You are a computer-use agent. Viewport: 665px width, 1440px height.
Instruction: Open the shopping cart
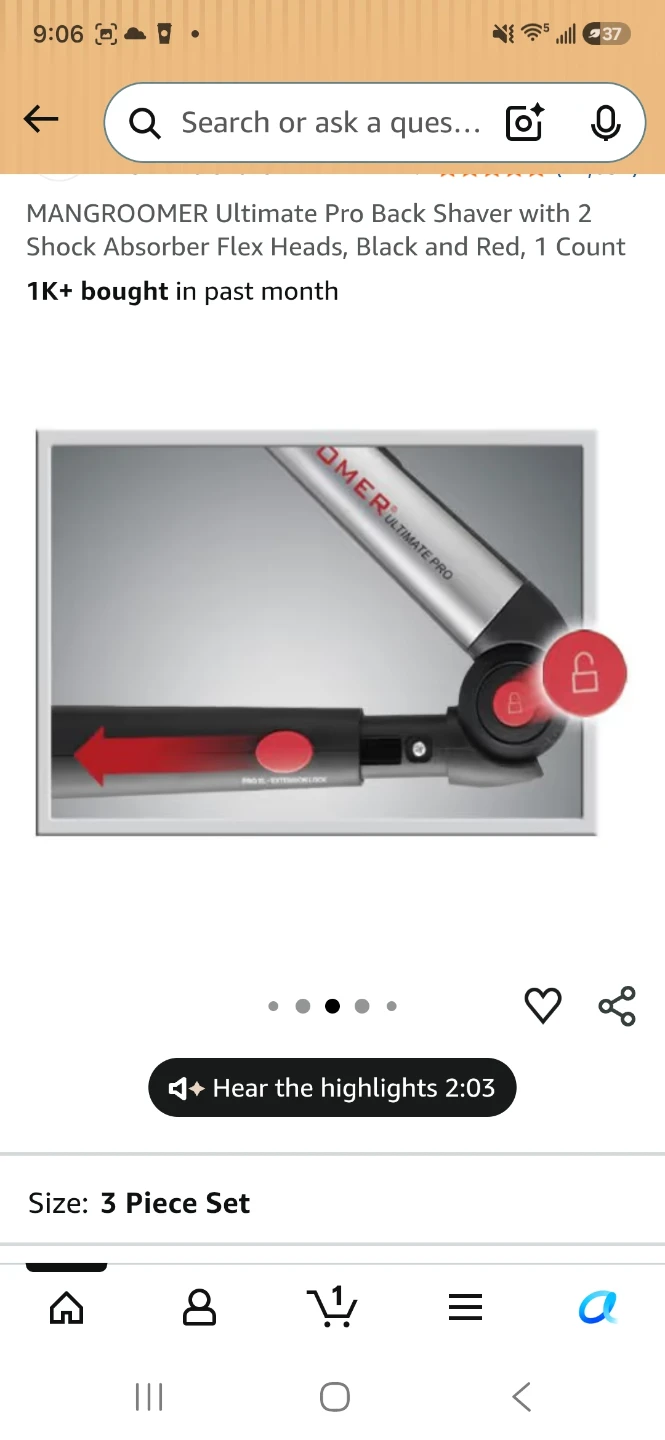[x=332, y=1305]
